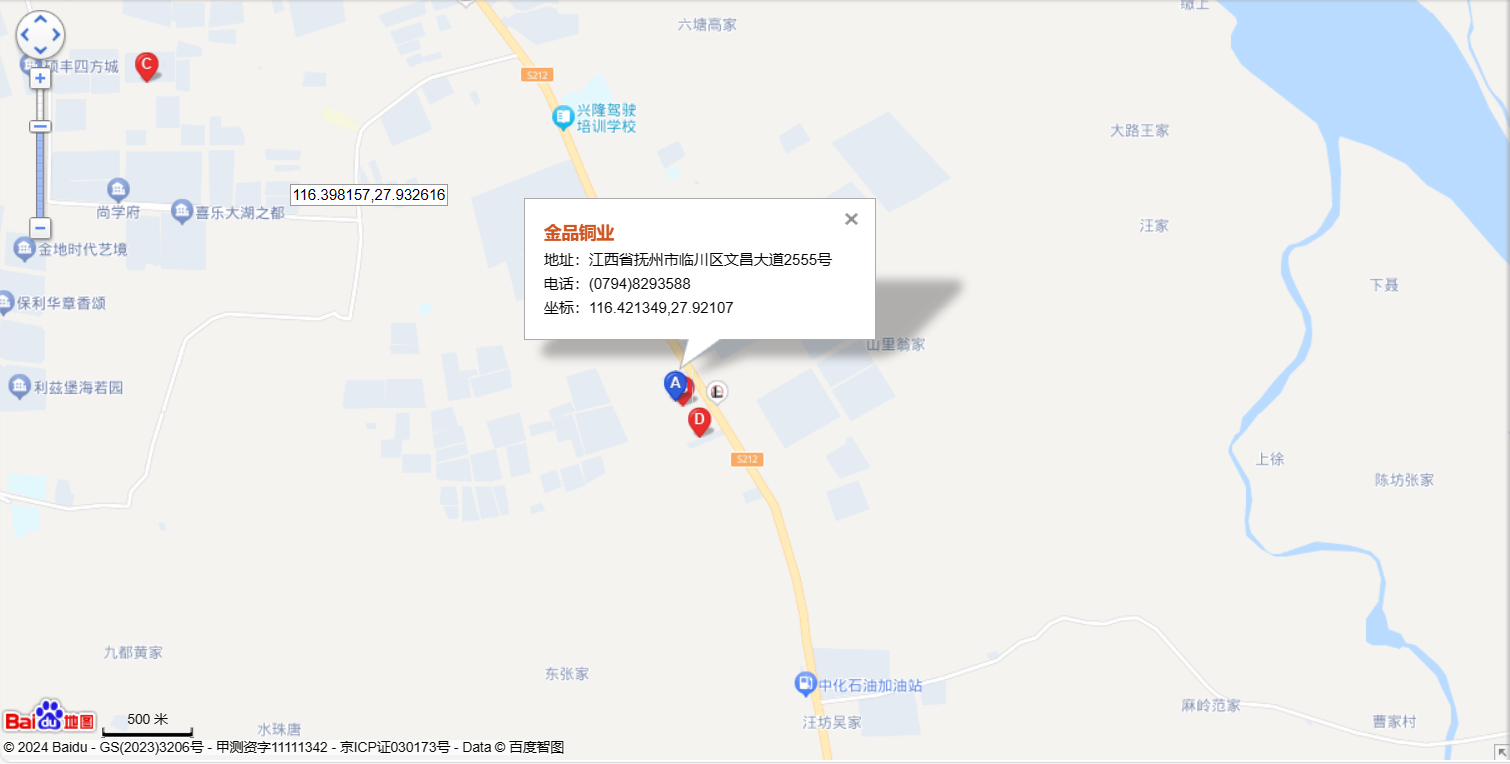The height and width of the screenshot is (764, 1510).
Task: Open 尚学府 place marker
Action: click(x=118, y=189)
